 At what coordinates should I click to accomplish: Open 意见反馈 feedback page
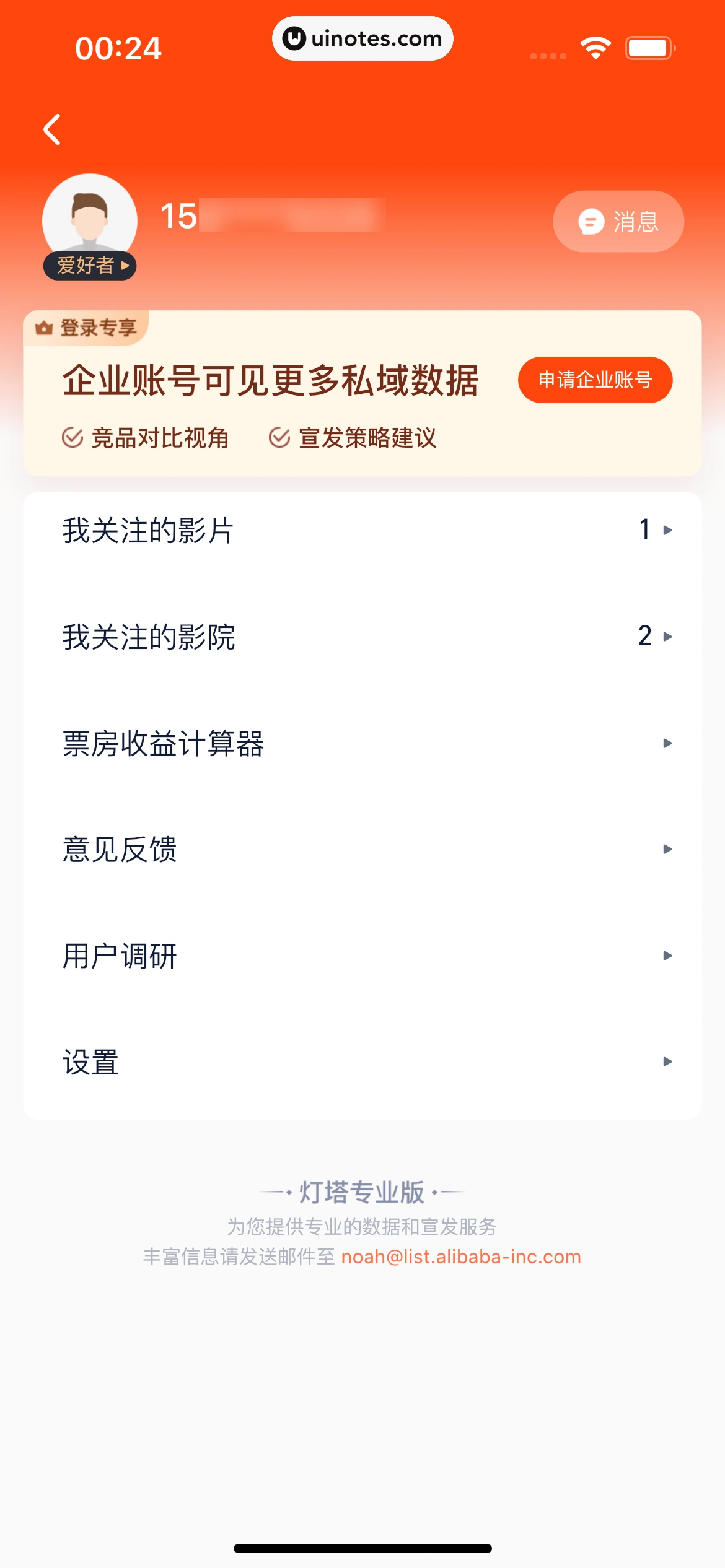(362, 849)
